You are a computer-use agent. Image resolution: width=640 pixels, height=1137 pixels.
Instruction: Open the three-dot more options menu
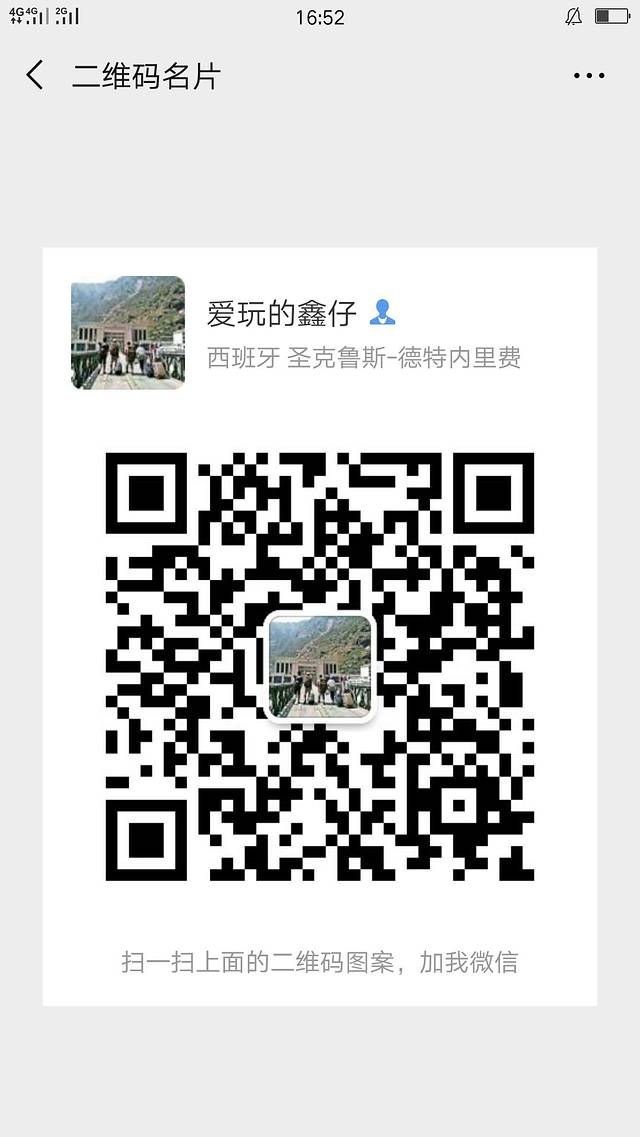(589, 76)
